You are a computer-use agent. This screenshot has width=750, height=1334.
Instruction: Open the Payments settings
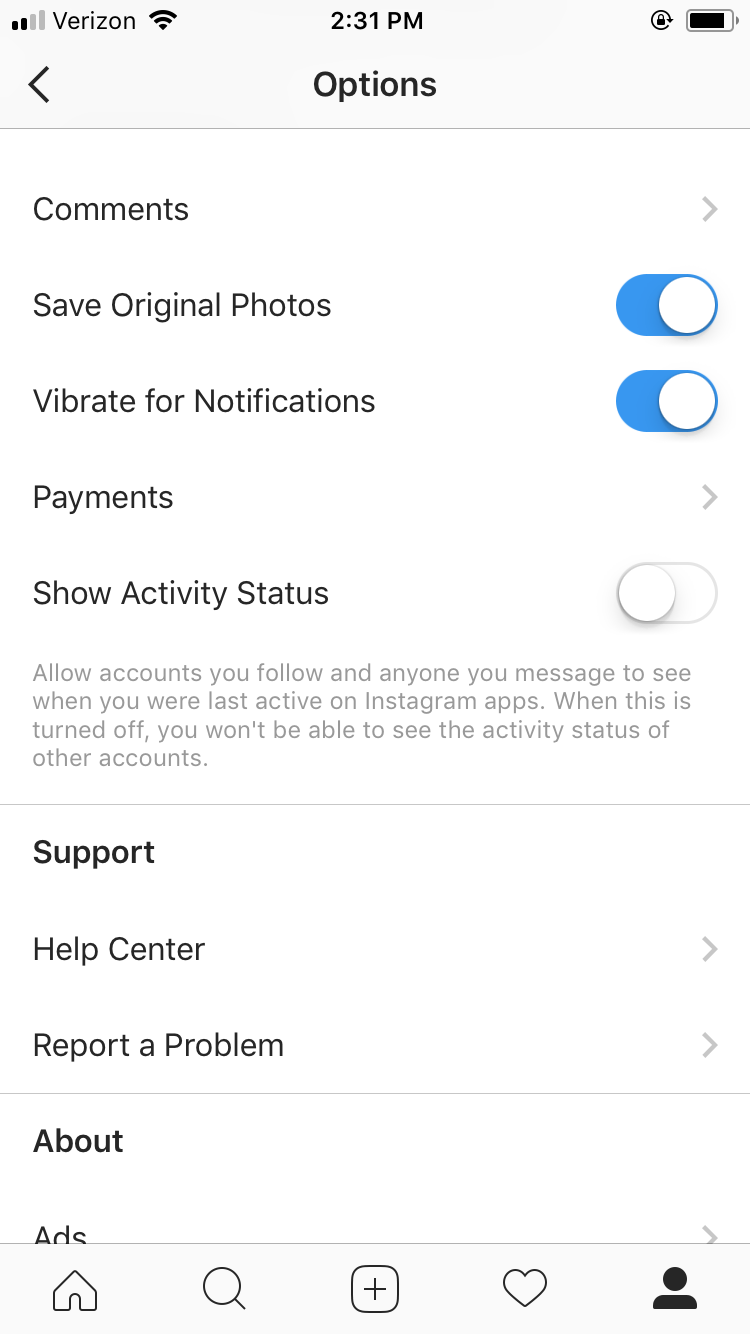click(375, 497)
